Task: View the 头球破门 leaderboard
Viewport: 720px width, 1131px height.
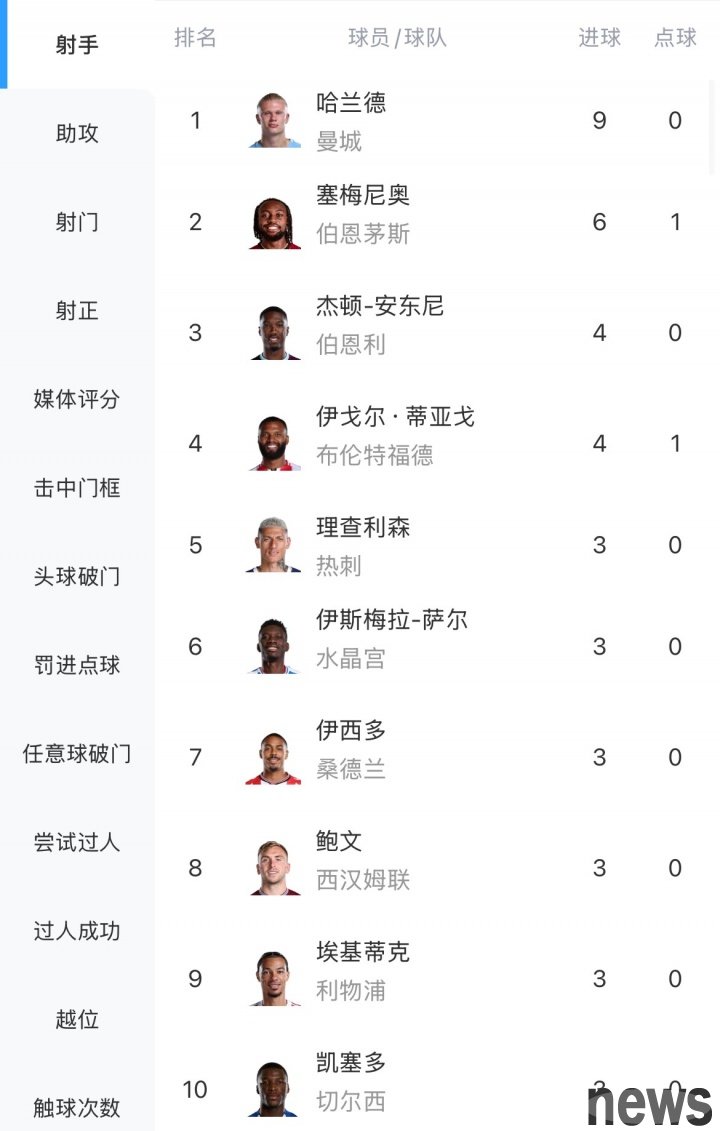Action: [x=77, y=577]
